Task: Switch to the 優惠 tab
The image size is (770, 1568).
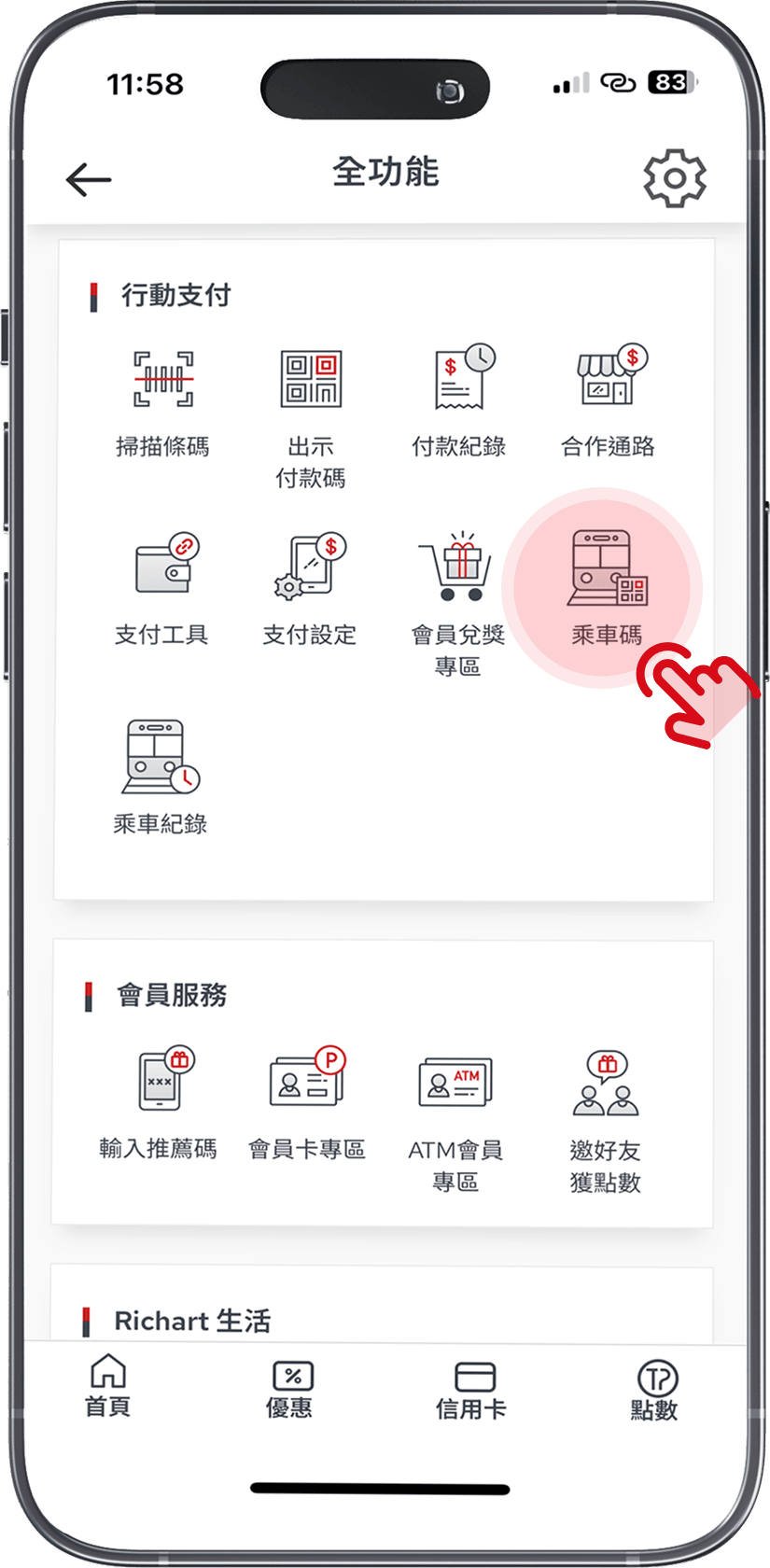Action: 290,1390
